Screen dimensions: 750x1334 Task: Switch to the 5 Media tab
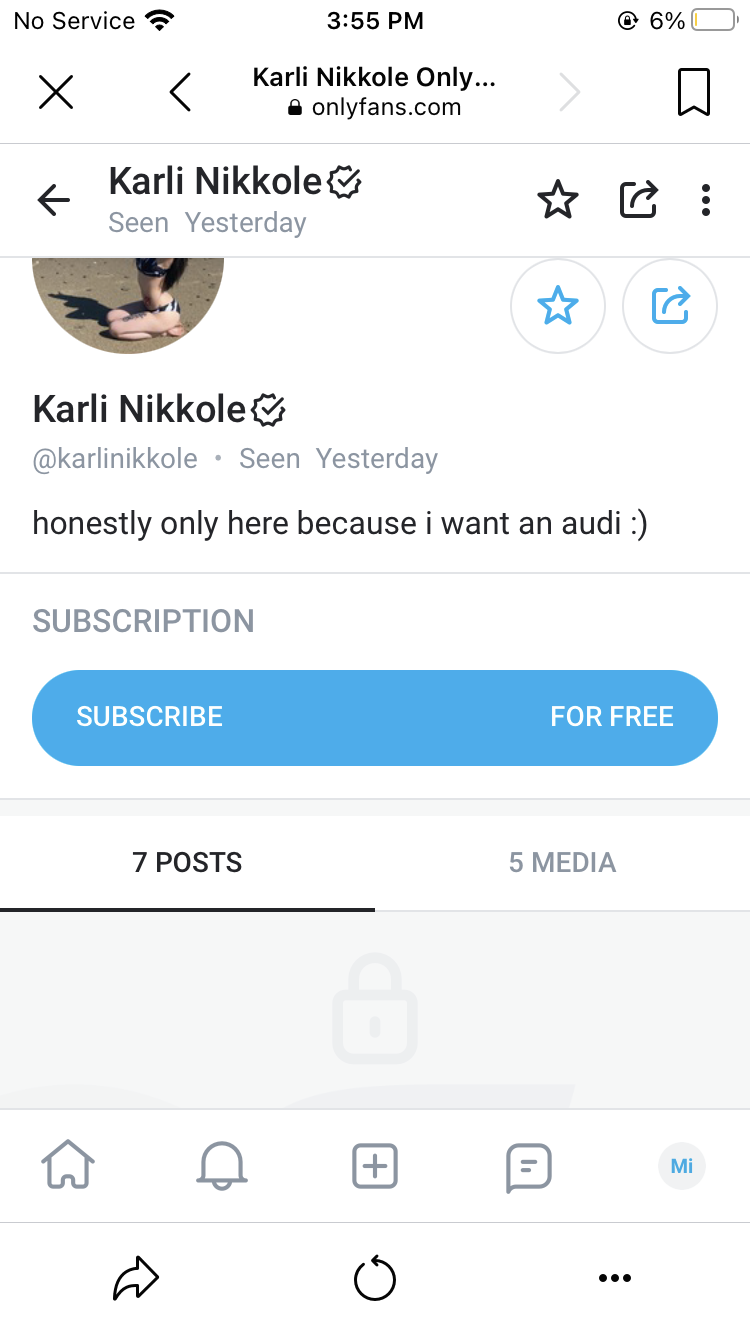click(x=562, y=863)
